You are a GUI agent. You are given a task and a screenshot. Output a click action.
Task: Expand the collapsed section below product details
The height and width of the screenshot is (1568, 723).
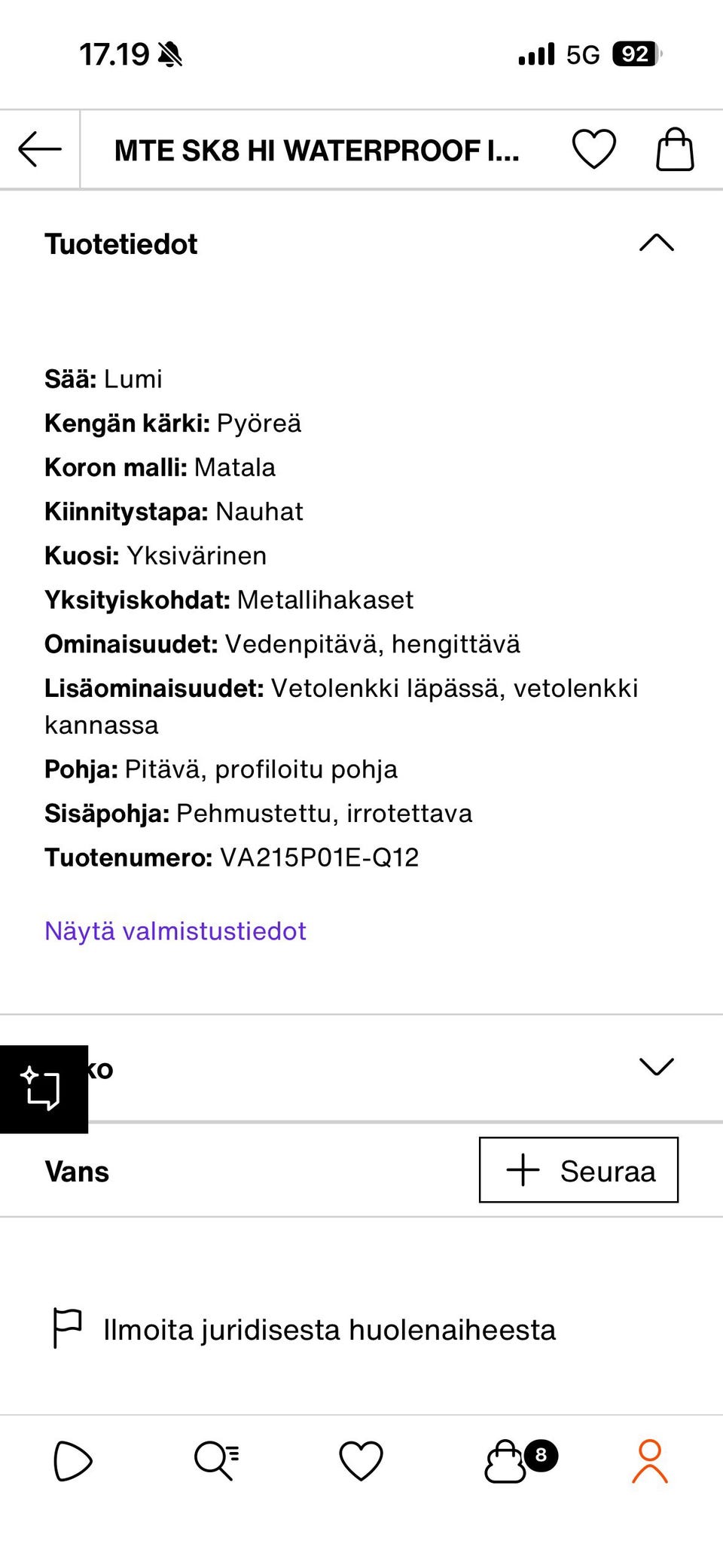[x=655, y=1065]
